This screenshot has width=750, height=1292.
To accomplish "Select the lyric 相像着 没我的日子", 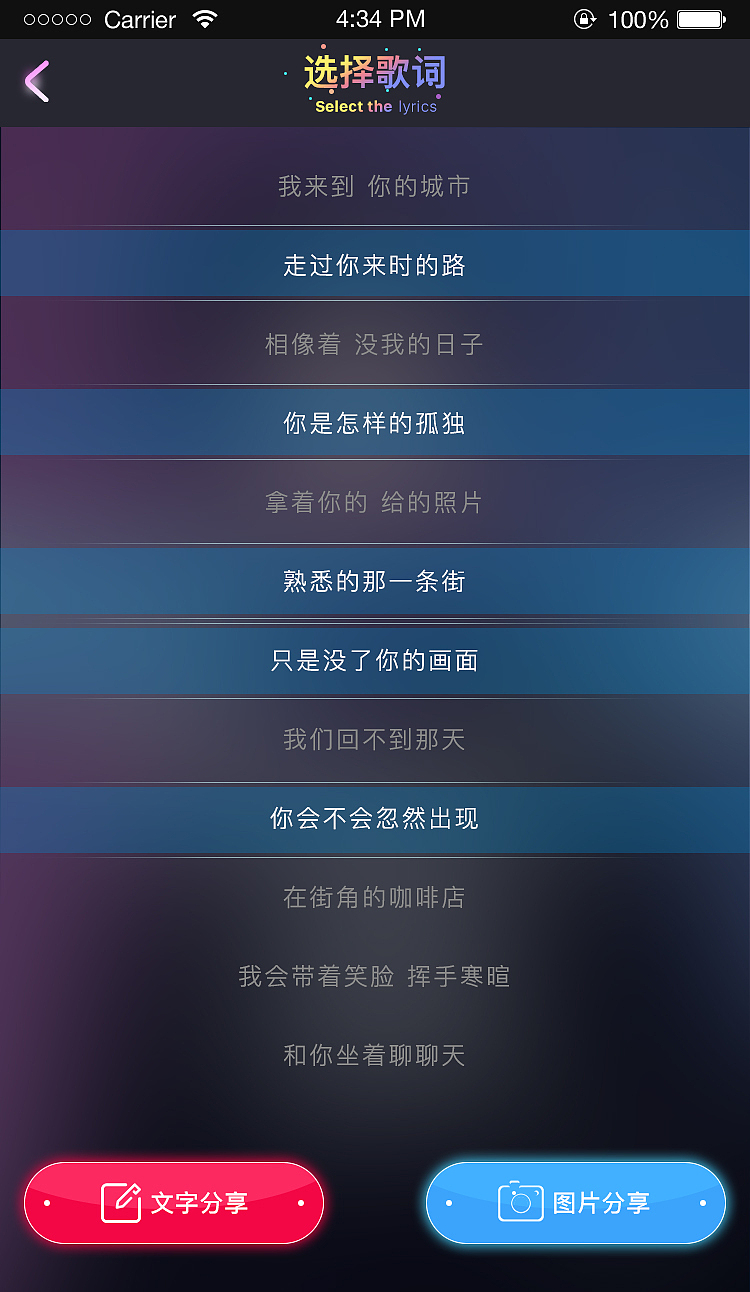I will coord(375,343).
